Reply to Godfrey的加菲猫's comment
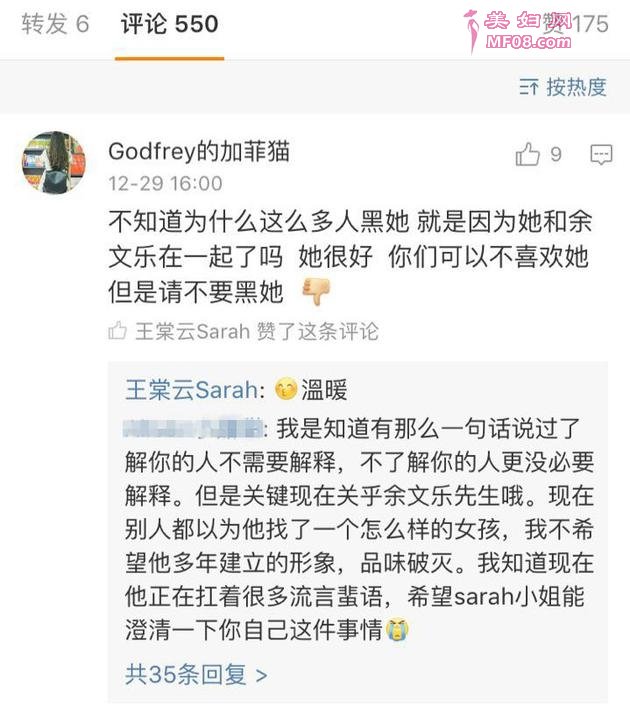 pos(601,154)
